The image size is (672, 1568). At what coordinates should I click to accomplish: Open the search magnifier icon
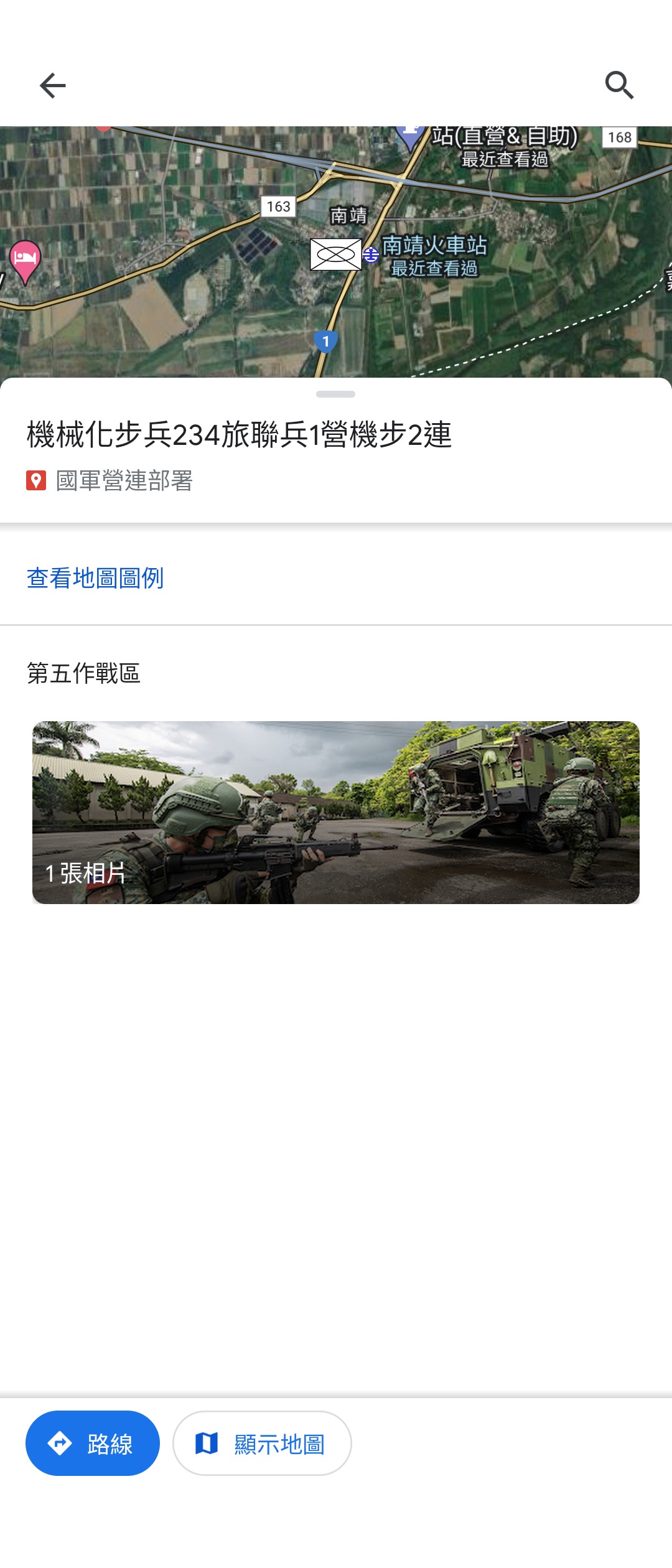619,85
